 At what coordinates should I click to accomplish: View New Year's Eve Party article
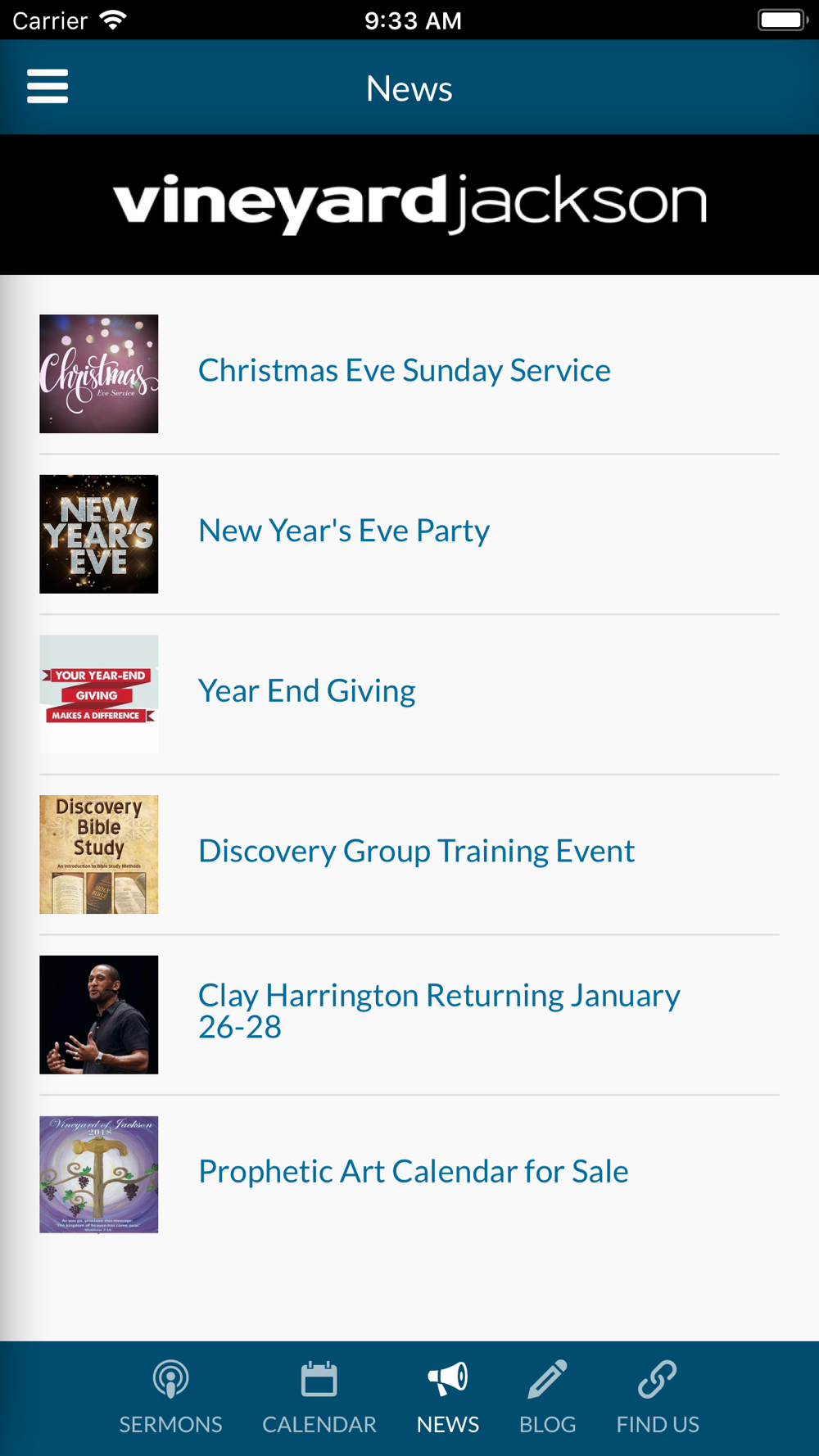344,531
